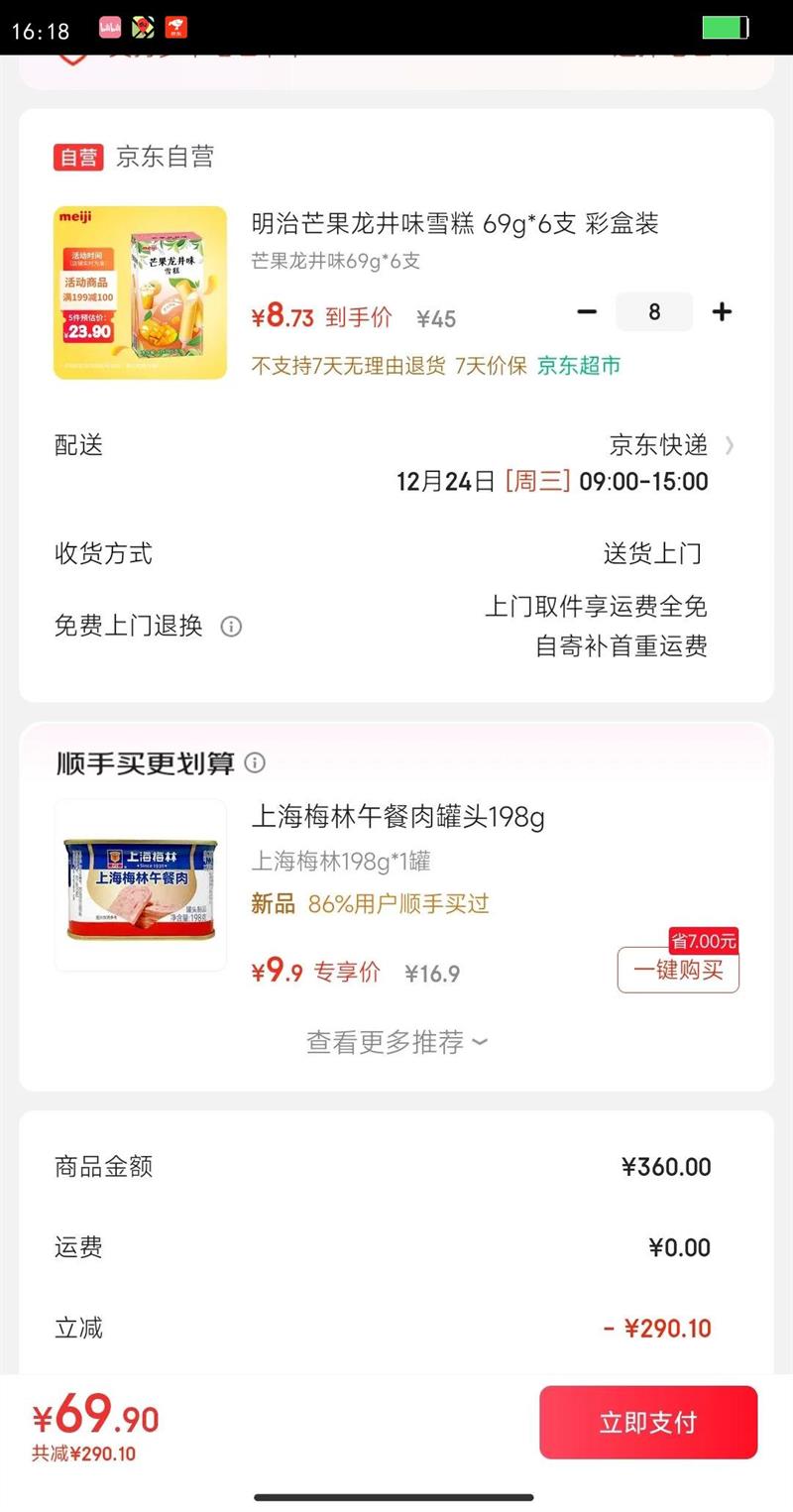Edit the quantity field showing 8
This screenshot has width=793, height=1512.
point(654,312)
